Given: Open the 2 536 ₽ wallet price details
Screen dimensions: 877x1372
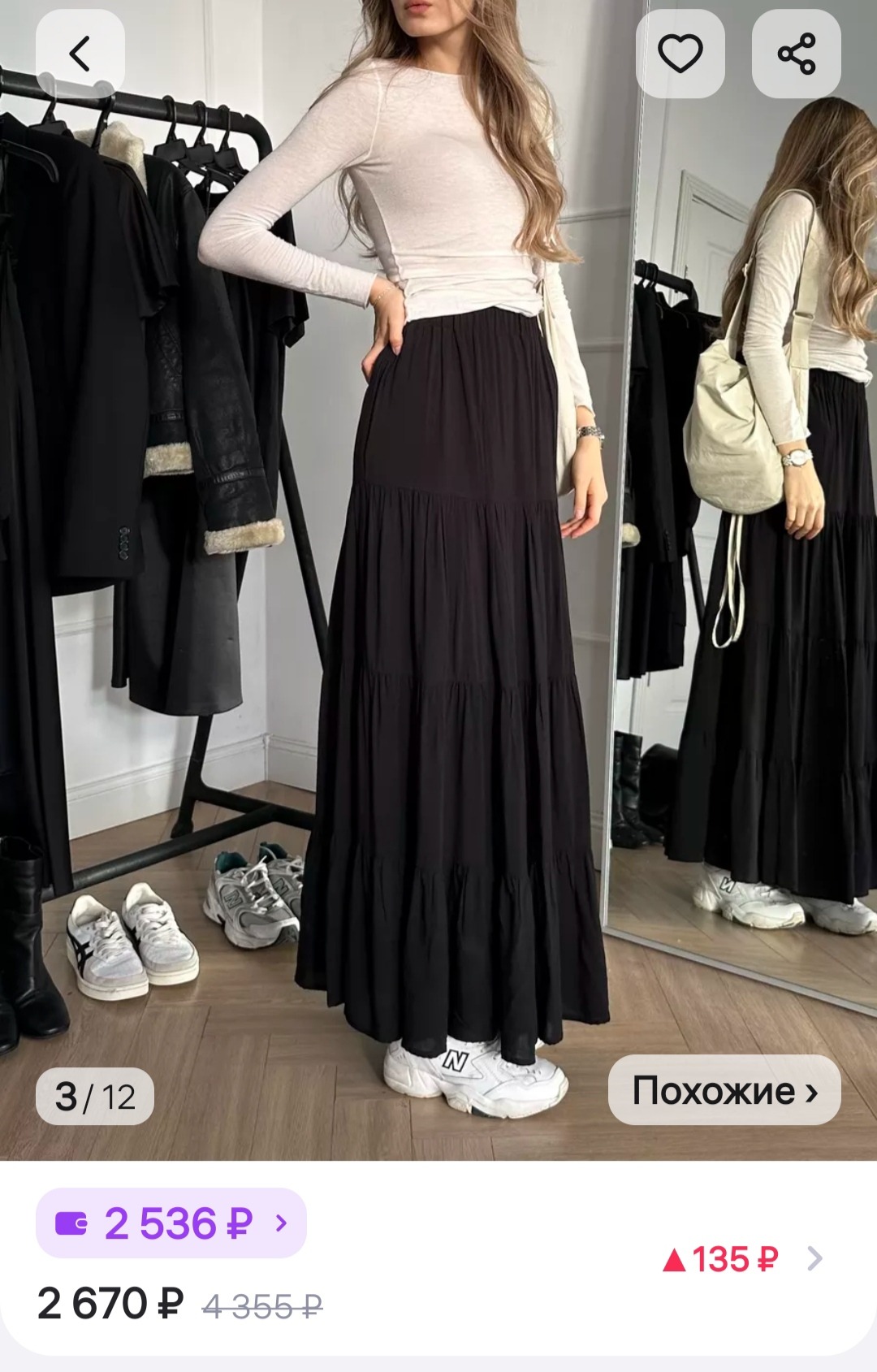Looking at the screenshot, I should tap(171, 1223).
